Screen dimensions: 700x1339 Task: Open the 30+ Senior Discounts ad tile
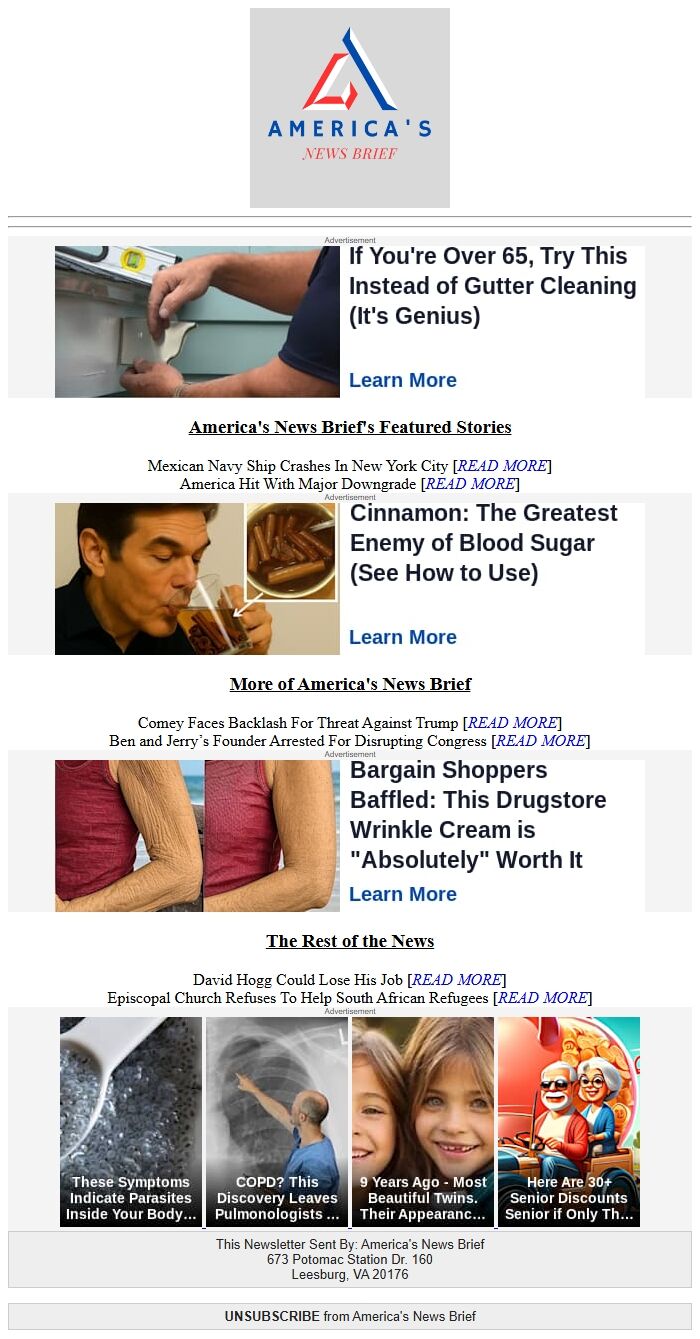(569, 1121)
